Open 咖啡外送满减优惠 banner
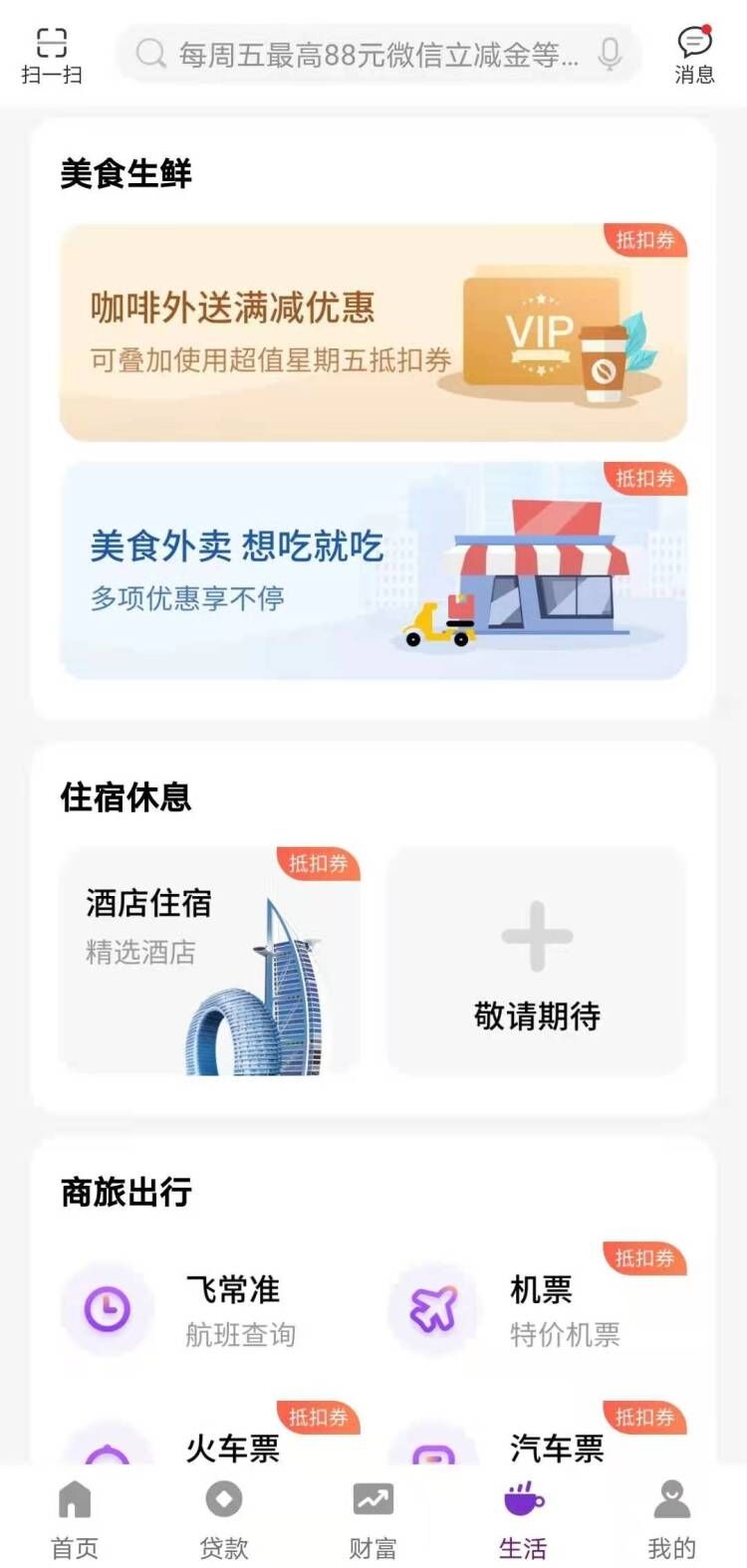747x1568 pixels. 373,333
